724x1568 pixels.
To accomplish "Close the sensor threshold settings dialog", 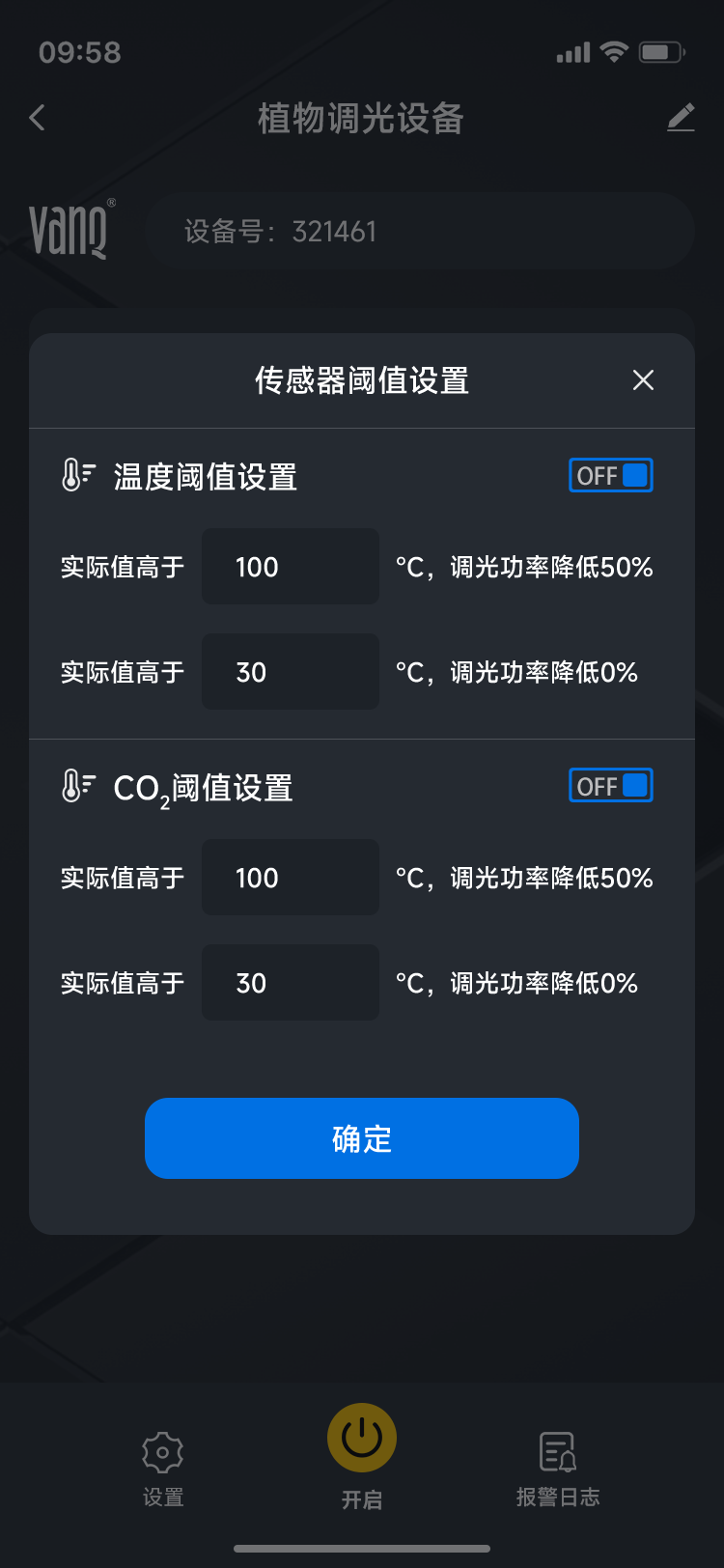I will tap(643, 380).
